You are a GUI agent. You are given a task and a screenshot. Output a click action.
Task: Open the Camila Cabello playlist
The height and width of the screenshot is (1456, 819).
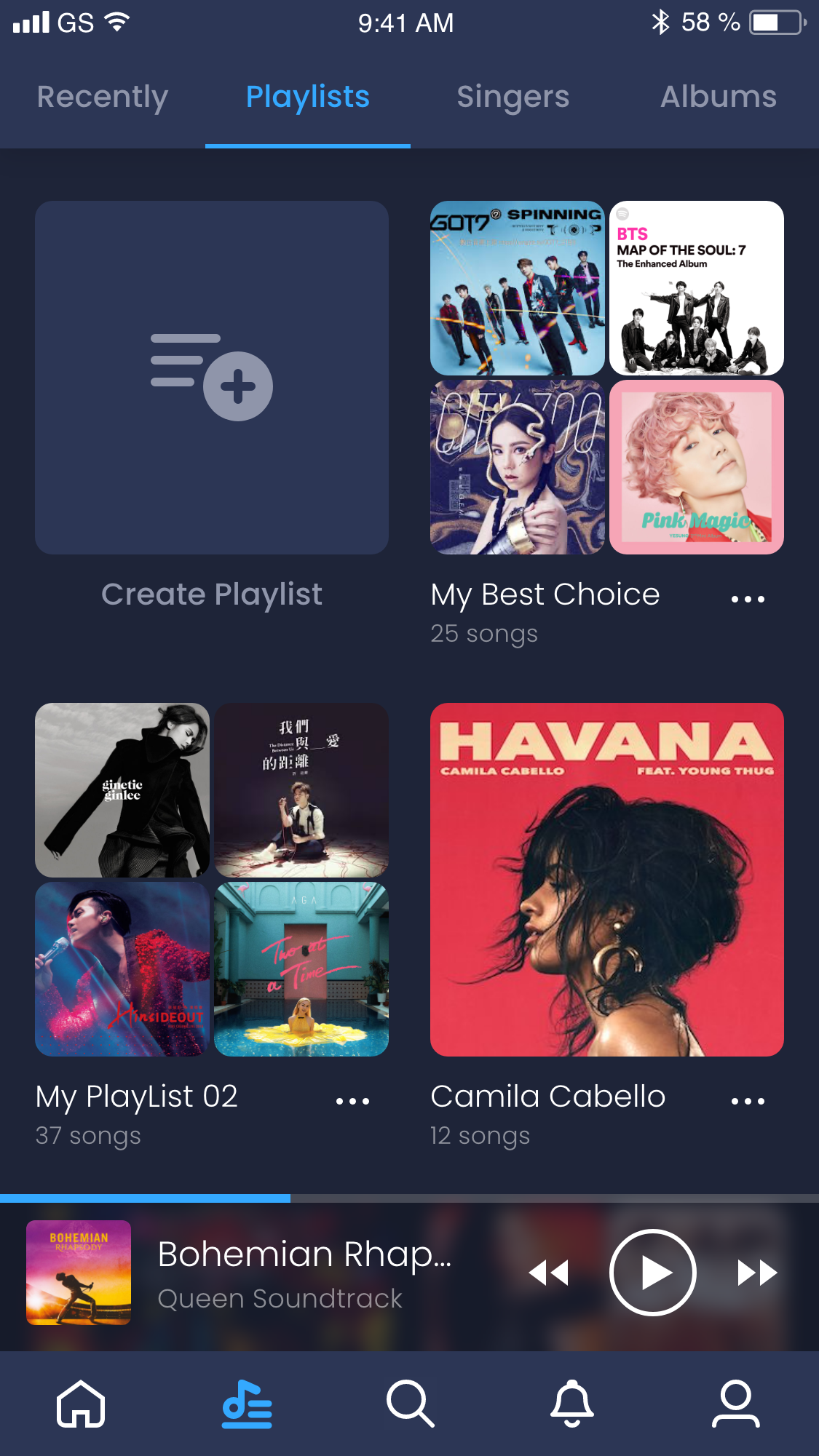coord(606,880)
